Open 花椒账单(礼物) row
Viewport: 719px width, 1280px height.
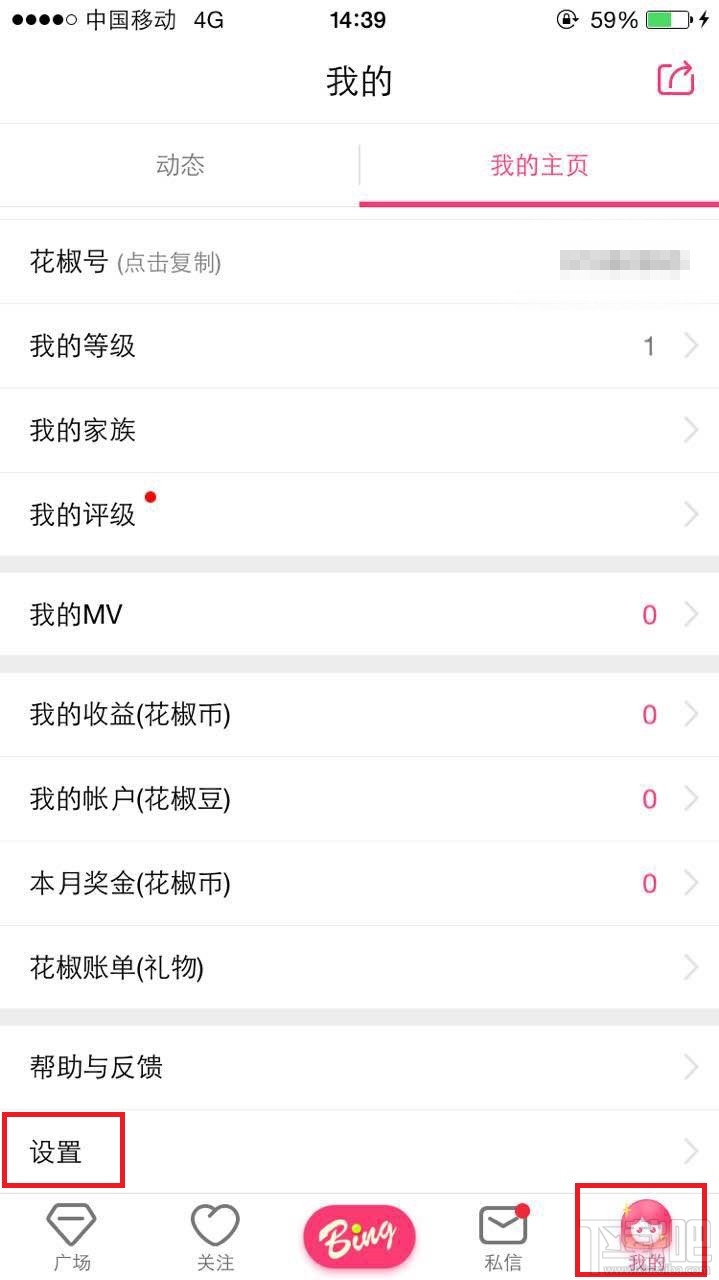click(359, 967)
